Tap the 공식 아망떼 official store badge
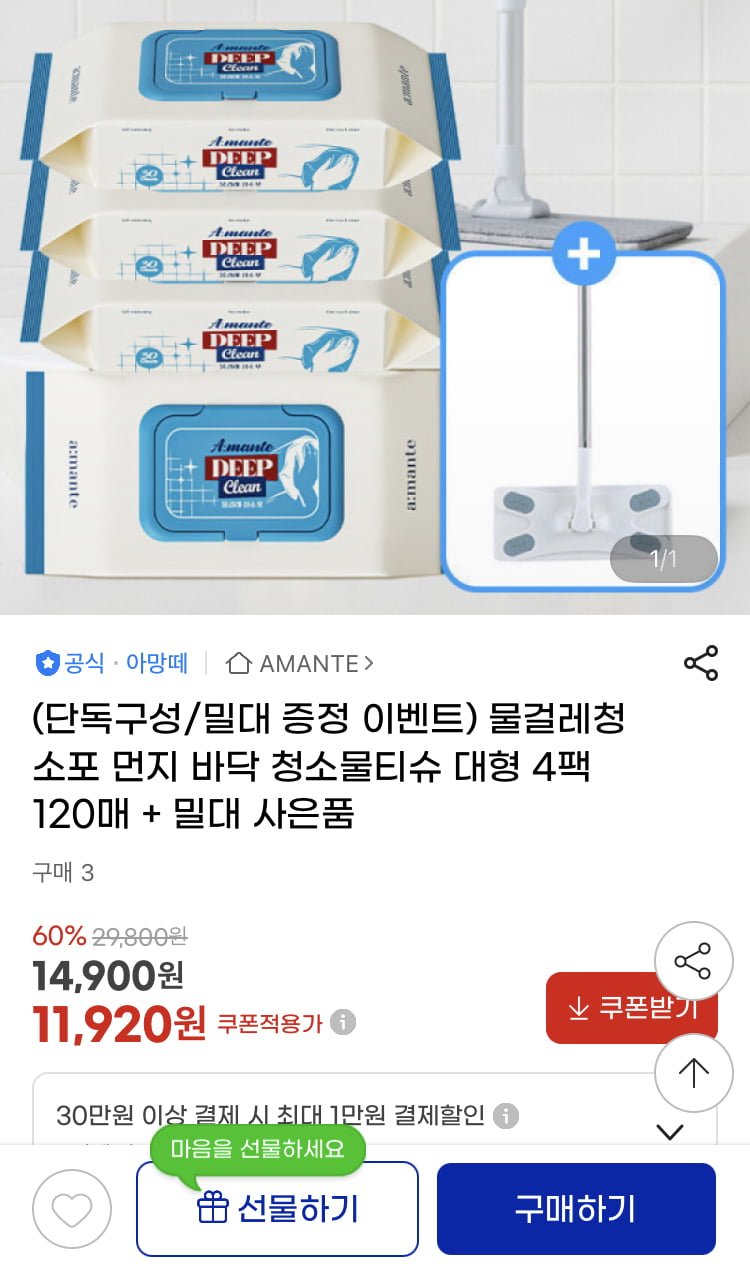Viewport: 750px width, 1264px height. click(x=112, y=664)
